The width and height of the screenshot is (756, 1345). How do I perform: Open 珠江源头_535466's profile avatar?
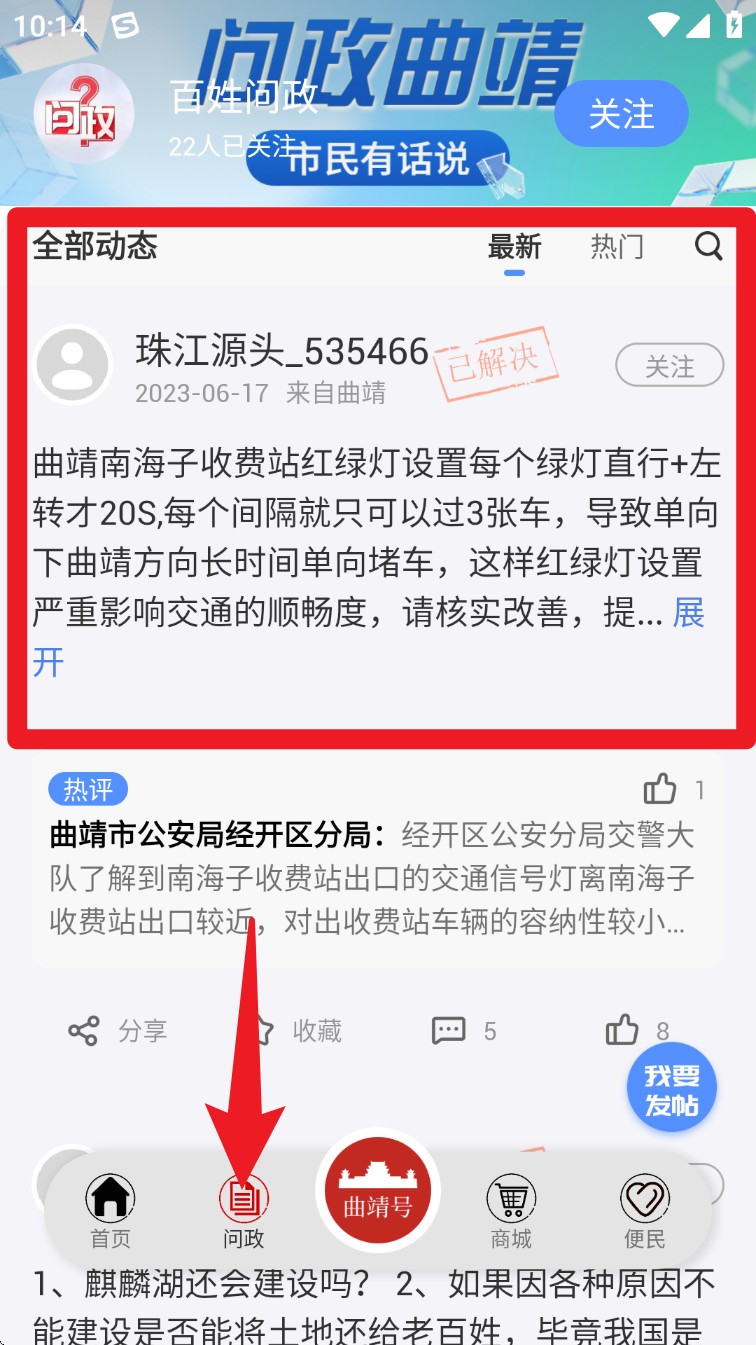[x=72, y=366]
